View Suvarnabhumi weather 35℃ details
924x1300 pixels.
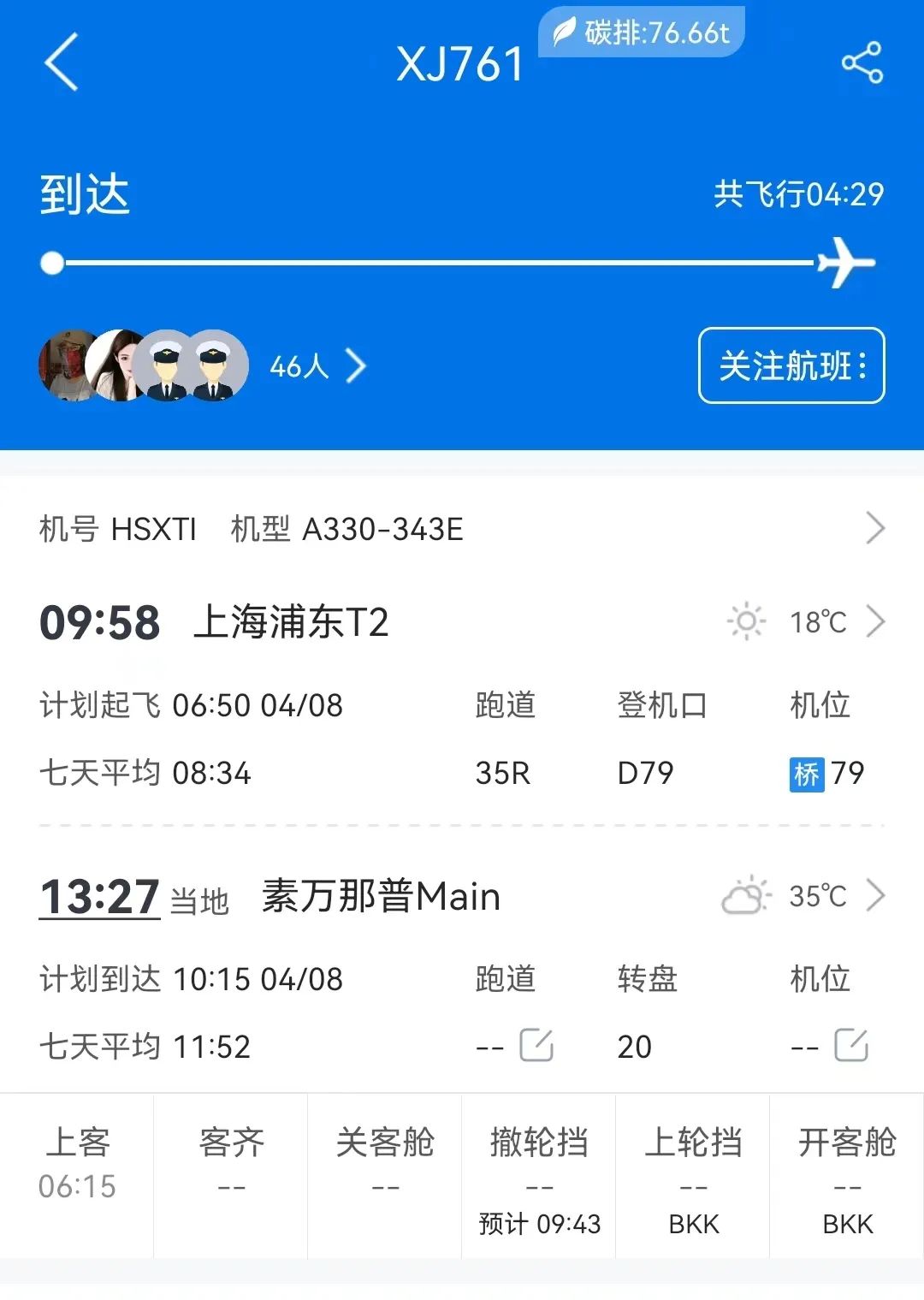coord(803,896)
